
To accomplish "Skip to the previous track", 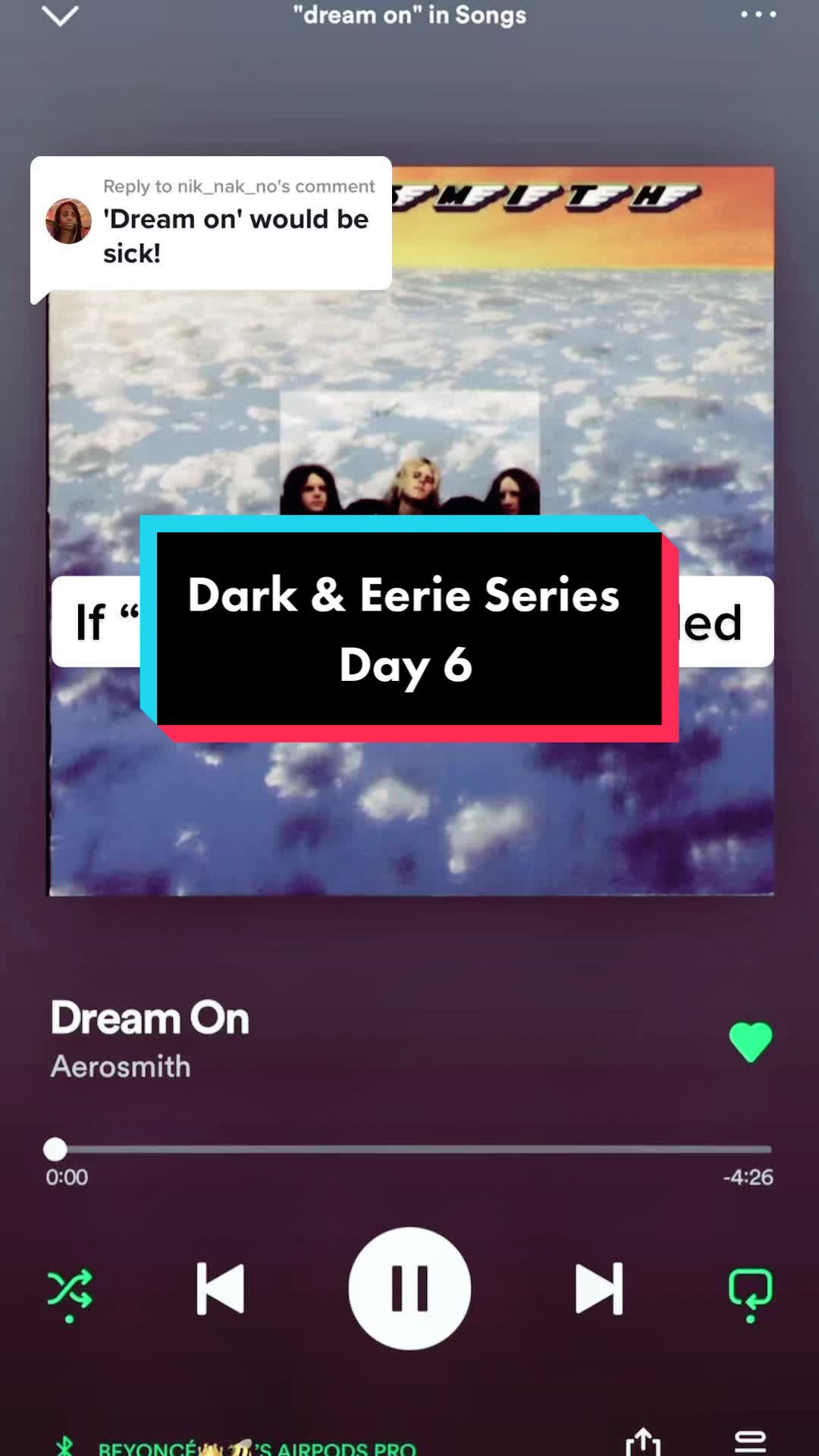I will click(x=220, y=1288).
